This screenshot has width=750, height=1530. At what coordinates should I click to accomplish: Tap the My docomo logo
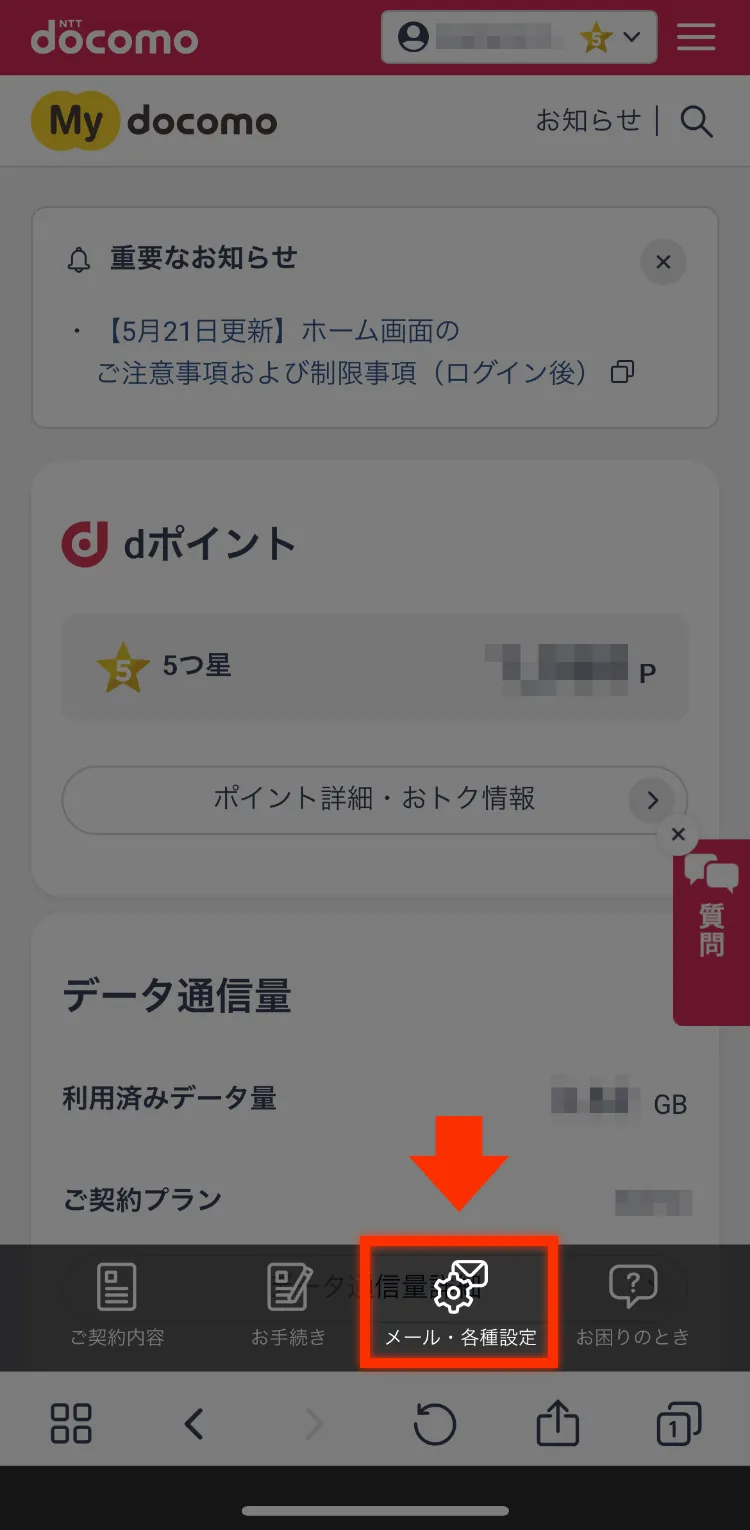click(154, 122)
